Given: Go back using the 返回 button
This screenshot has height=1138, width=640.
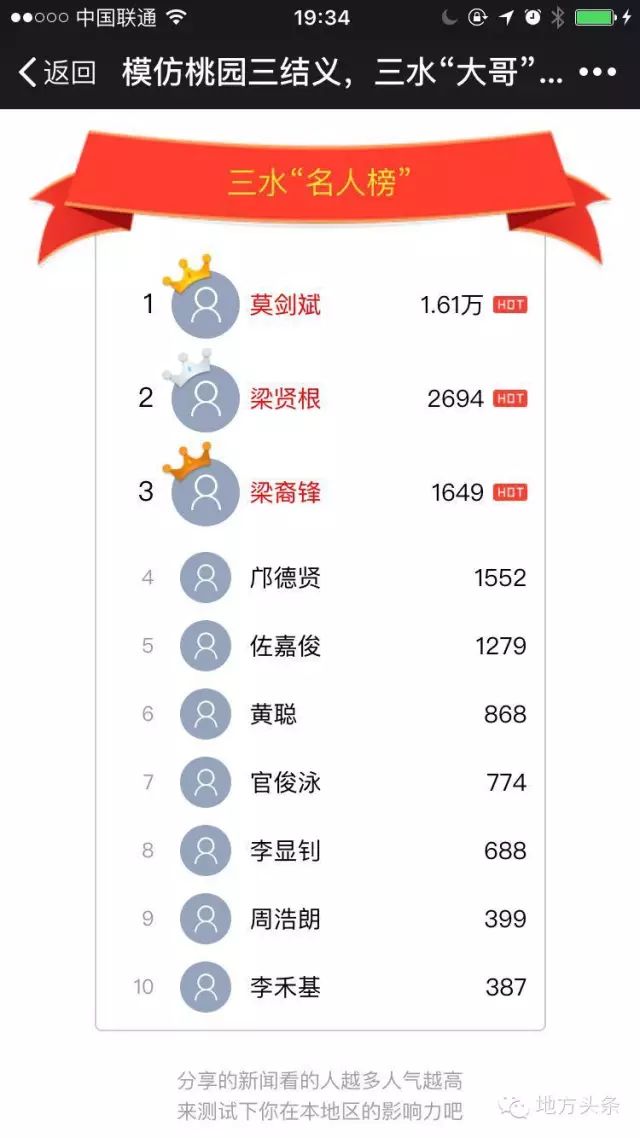Looking at the screenshot, I should [x=58, y=72].
